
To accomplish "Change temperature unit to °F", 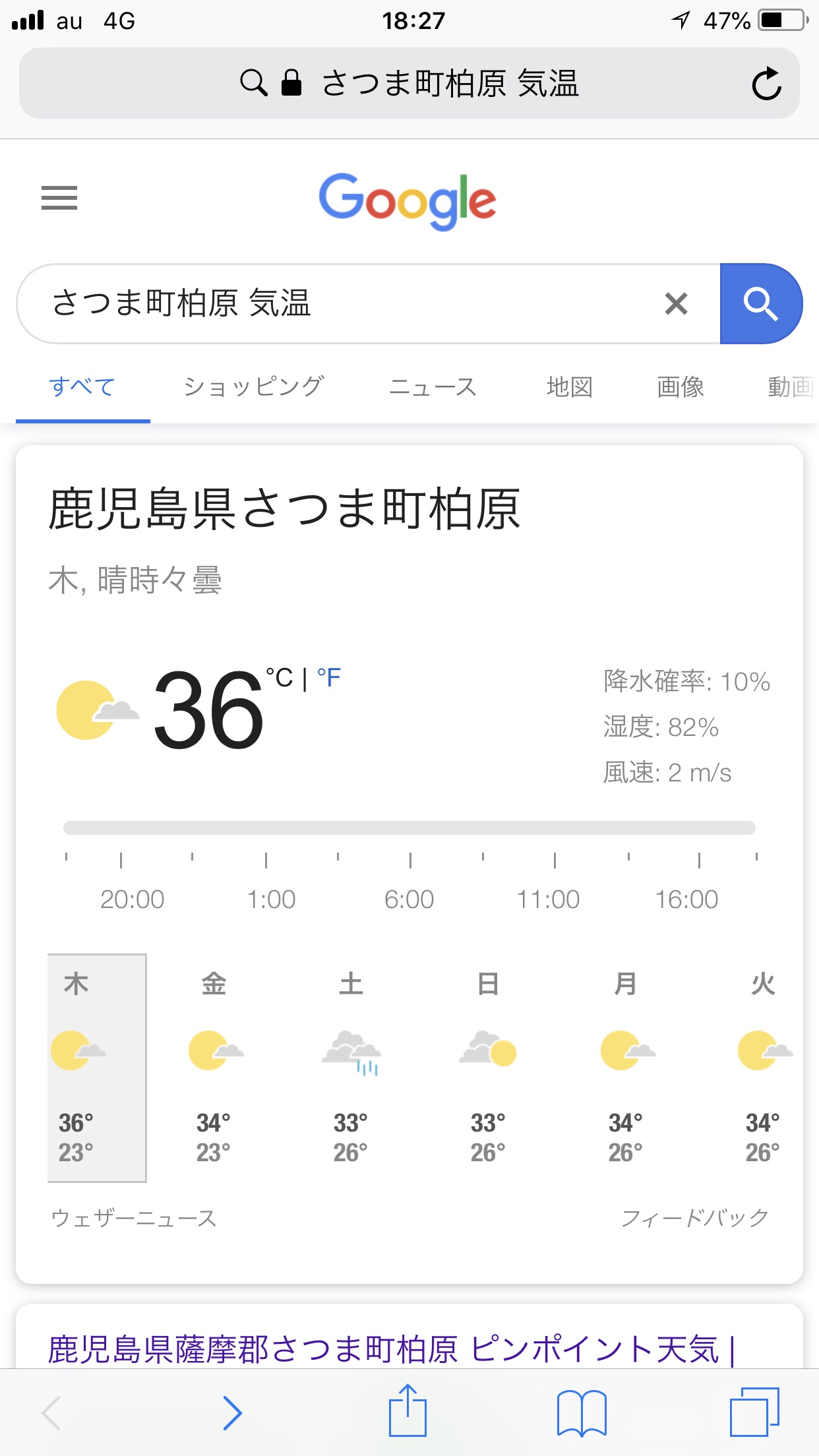I will pos(329,677).
